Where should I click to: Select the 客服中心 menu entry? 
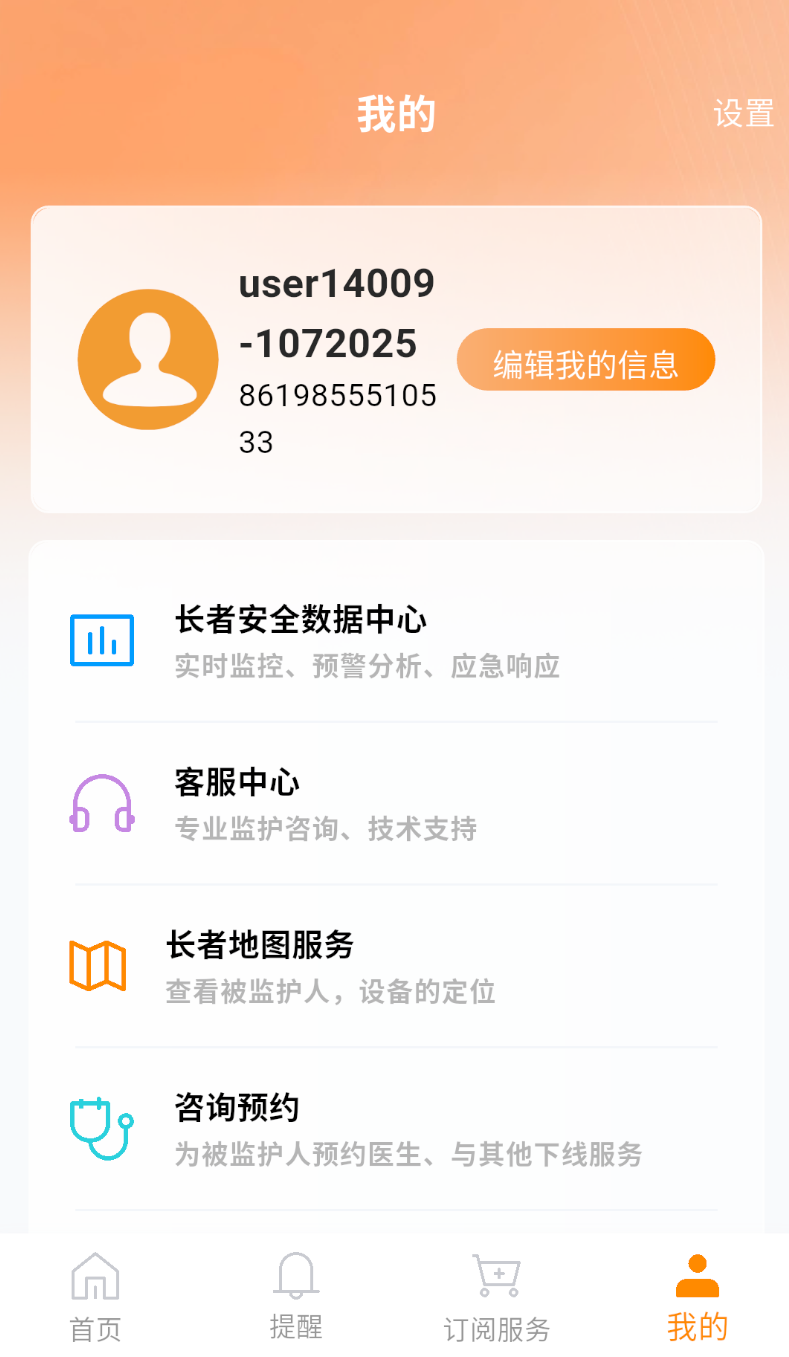pyautogui.click(x=236, y=783)
